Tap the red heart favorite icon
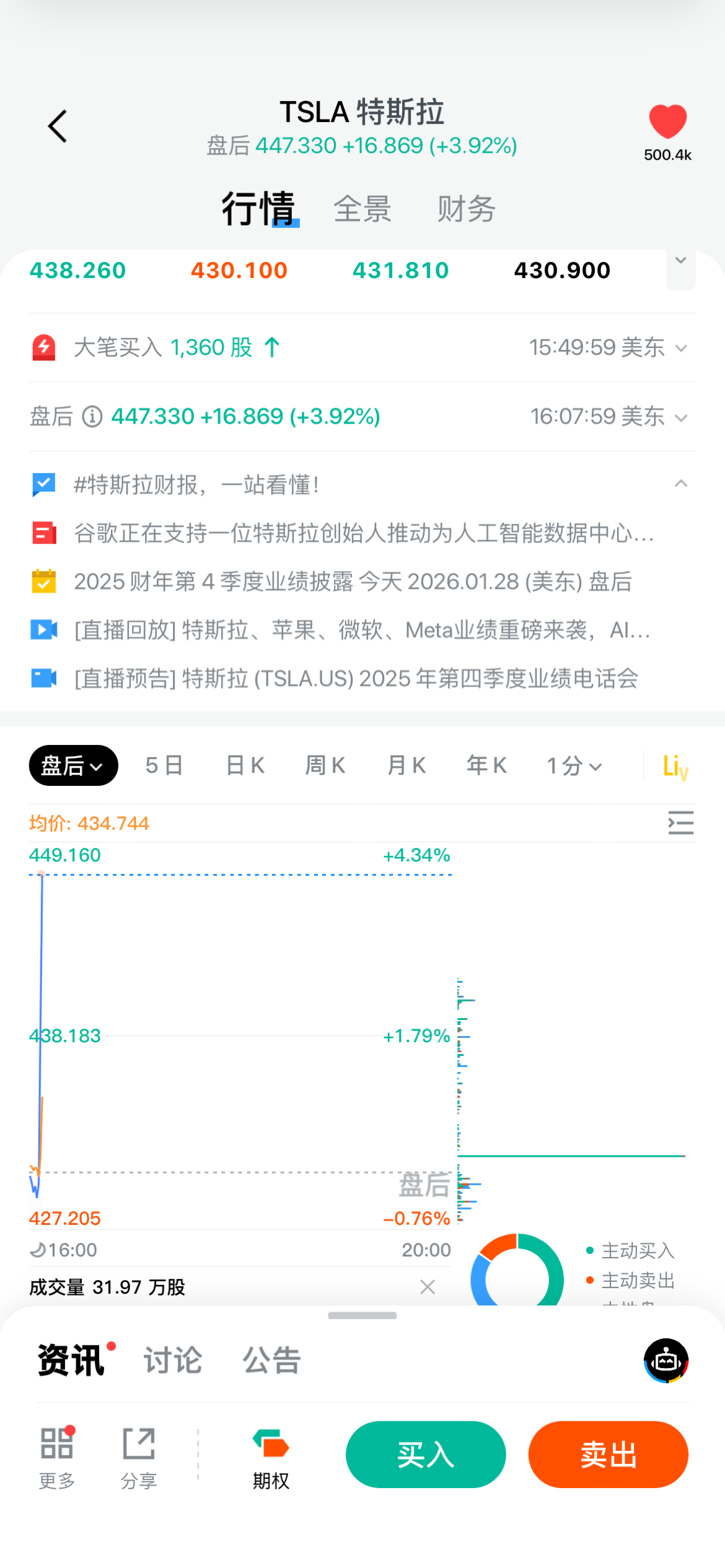Screen dimensions: 725x1568 667,122
